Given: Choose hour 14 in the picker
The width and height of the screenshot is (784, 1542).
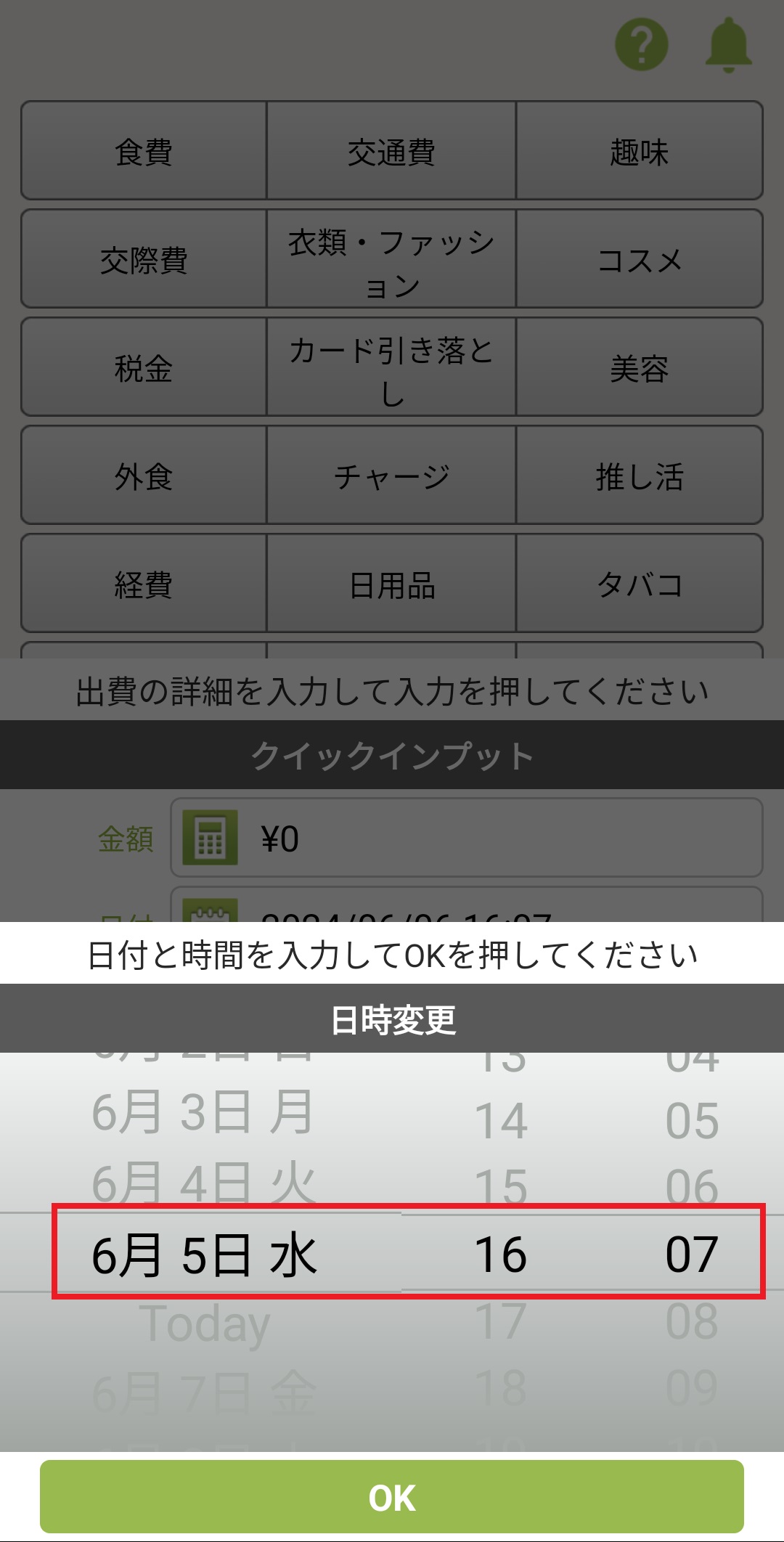Looking at the screenshot, I should point(501,1120).
